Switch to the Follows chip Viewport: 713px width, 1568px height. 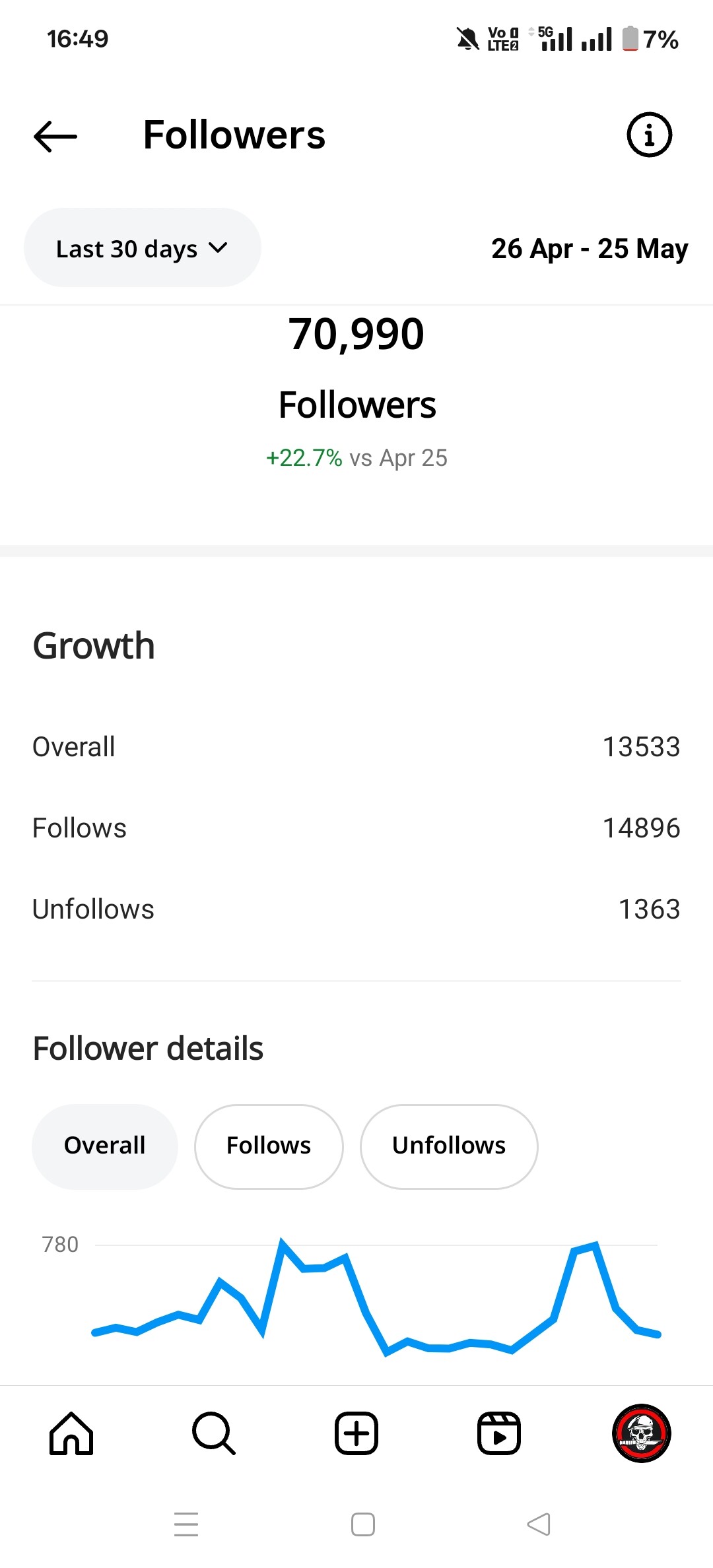[x=269, y=1146]
